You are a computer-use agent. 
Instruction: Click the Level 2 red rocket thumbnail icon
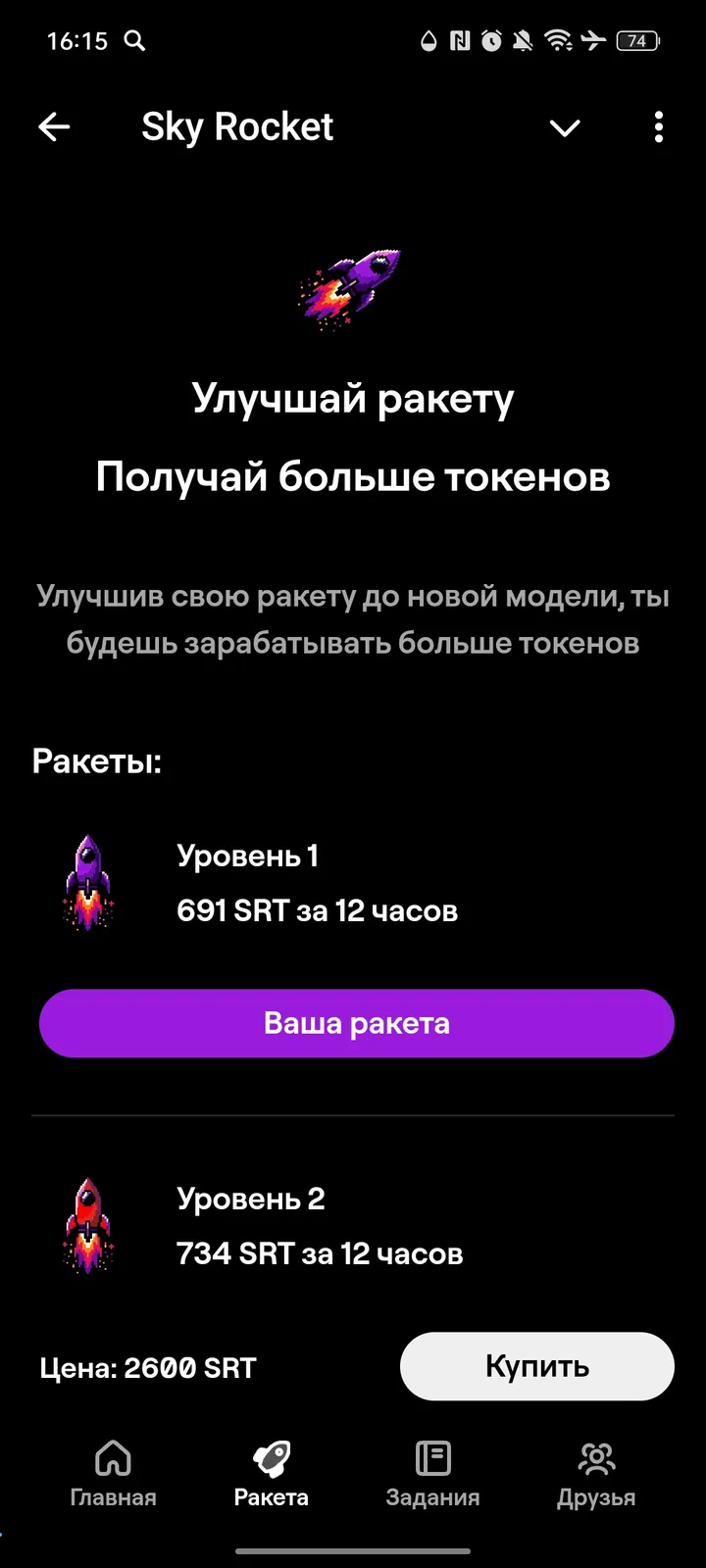point(89,1227)
